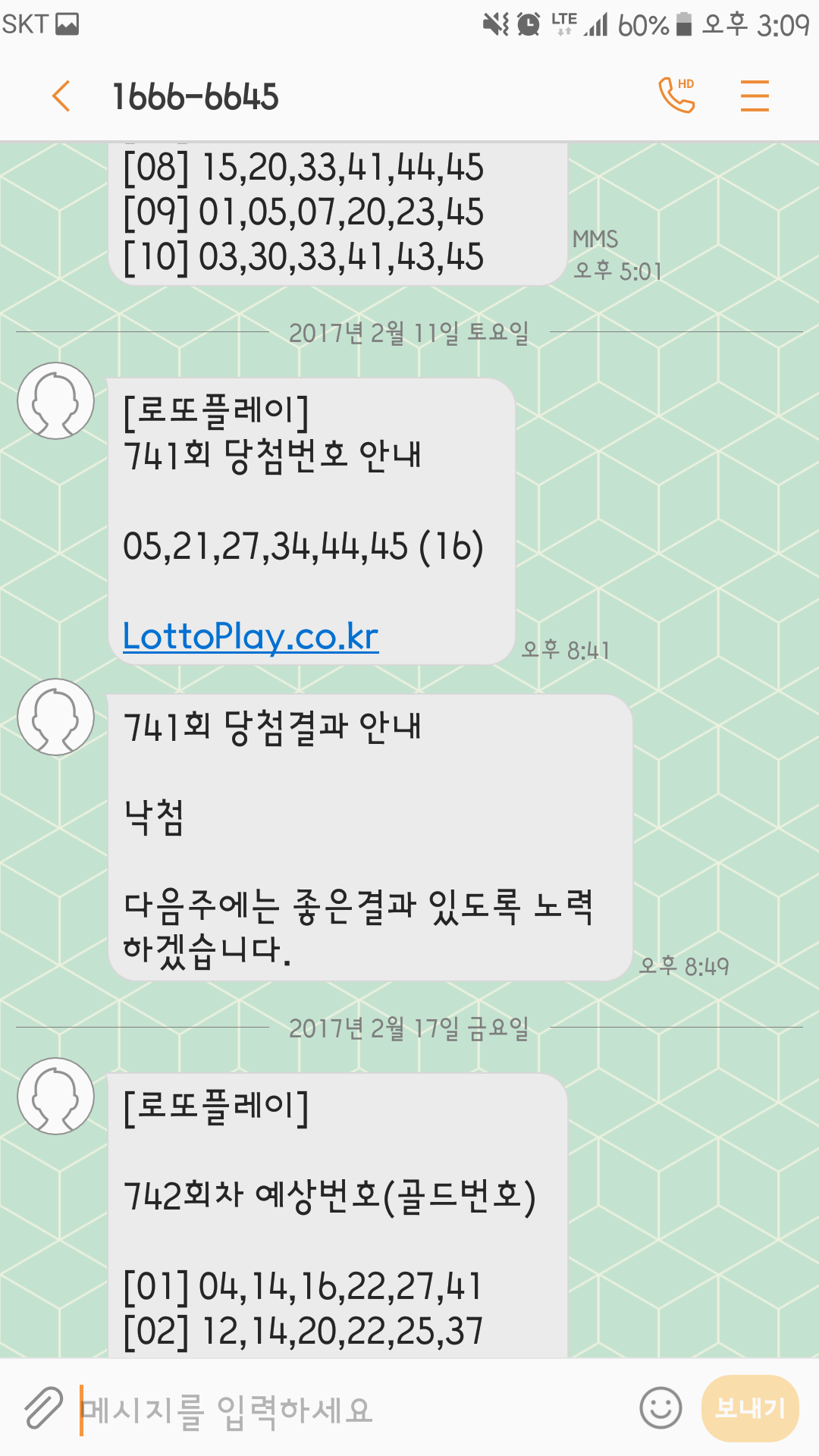Open the LottoPlay.co.kr link
Viewport: 819px width, 1456px height.
[x=250, y=636]
